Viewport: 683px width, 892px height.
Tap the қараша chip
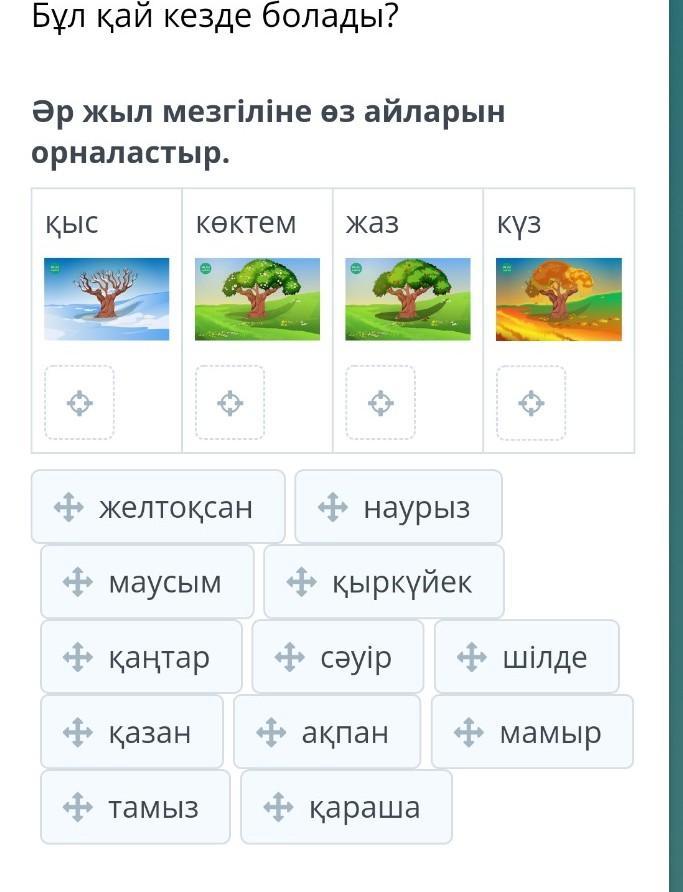point(346,807)
